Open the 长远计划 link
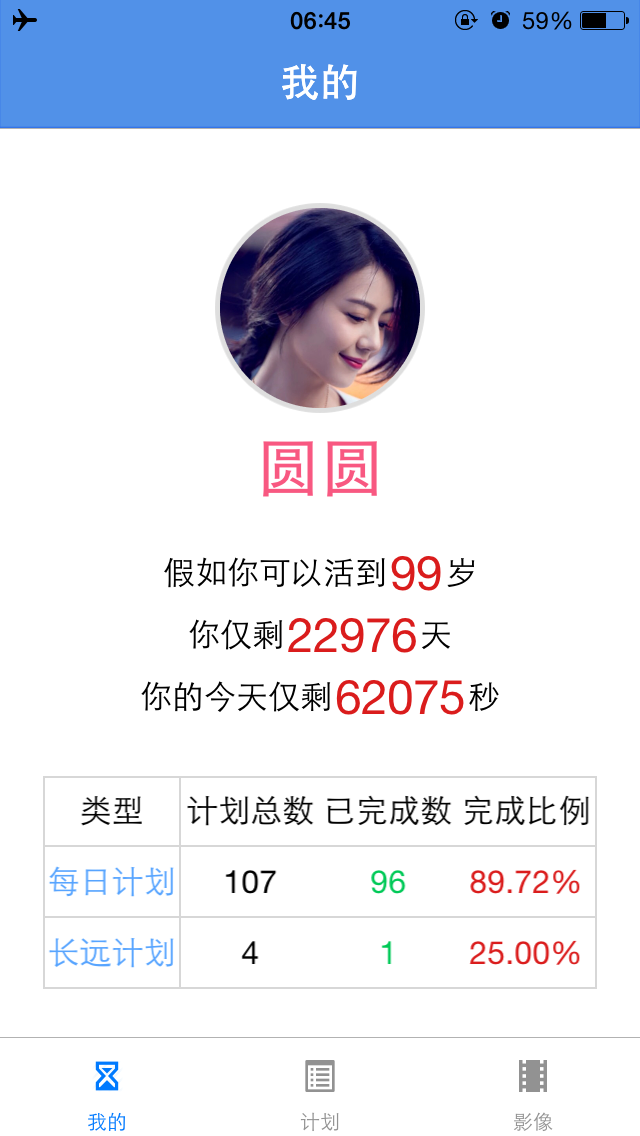Viewport: 640px width, 1136px height. point(112,953)
